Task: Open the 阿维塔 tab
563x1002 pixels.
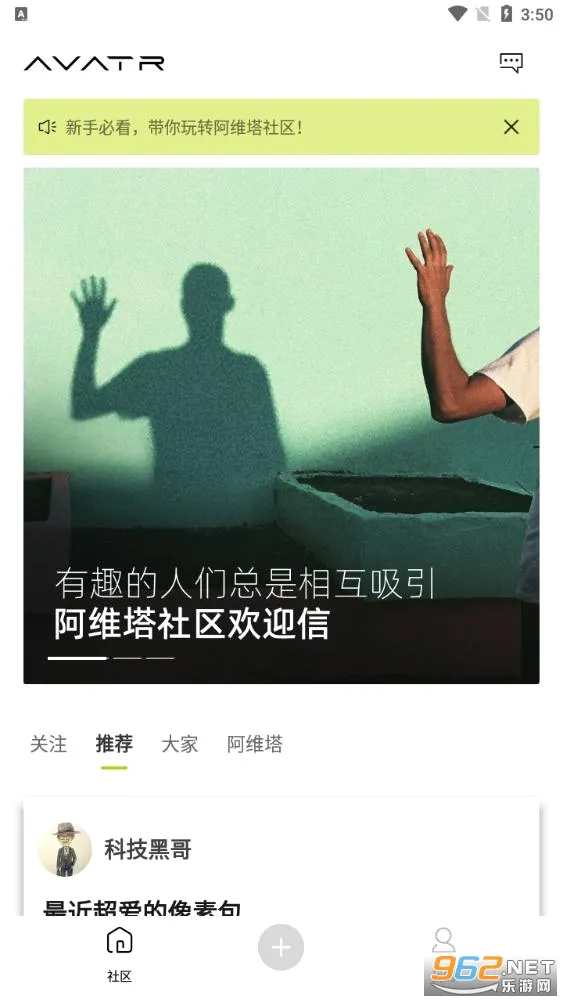Action: pos(255,744)
